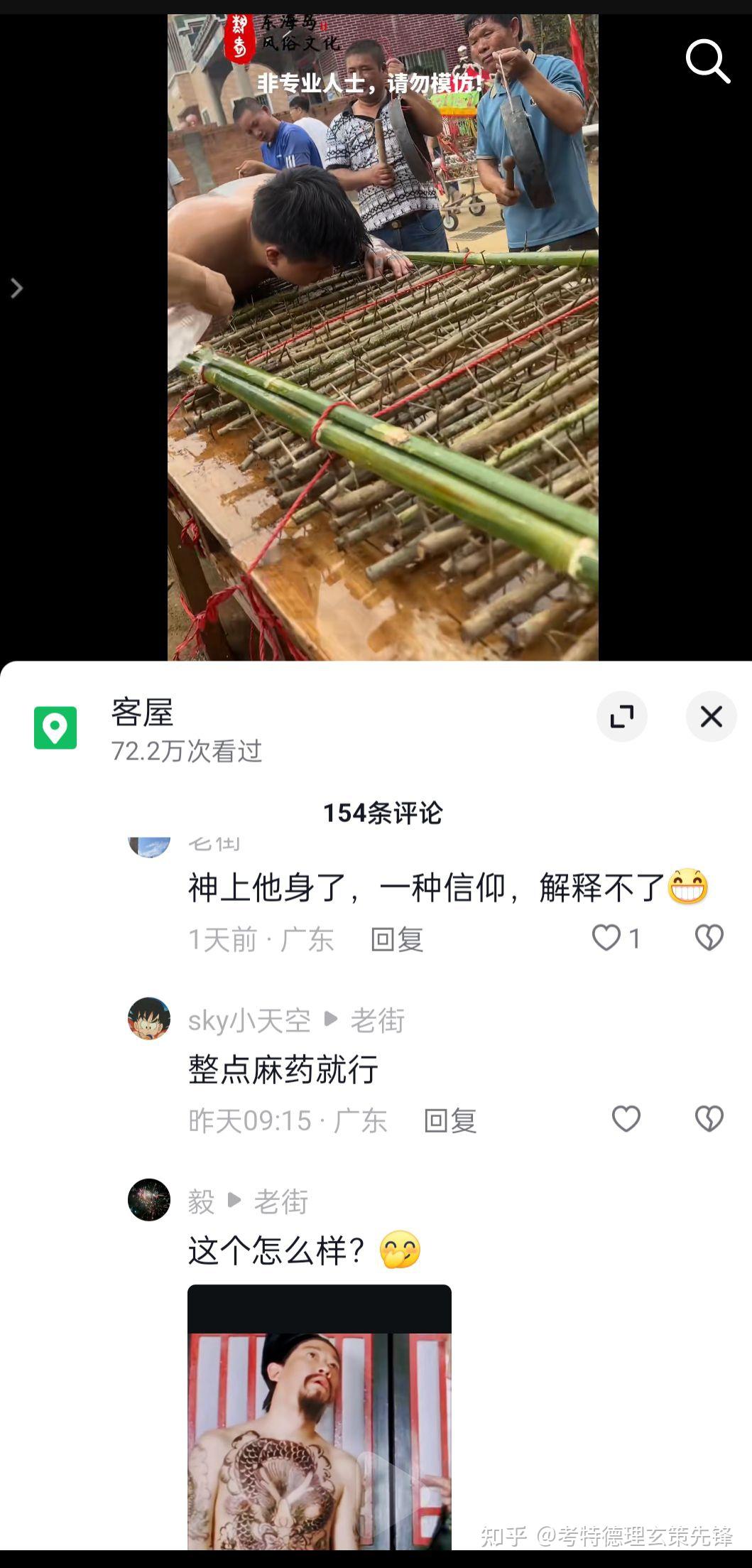Like the comment 神上他身了
Viewport: 752px width, 1568px height.
[606, 938]
